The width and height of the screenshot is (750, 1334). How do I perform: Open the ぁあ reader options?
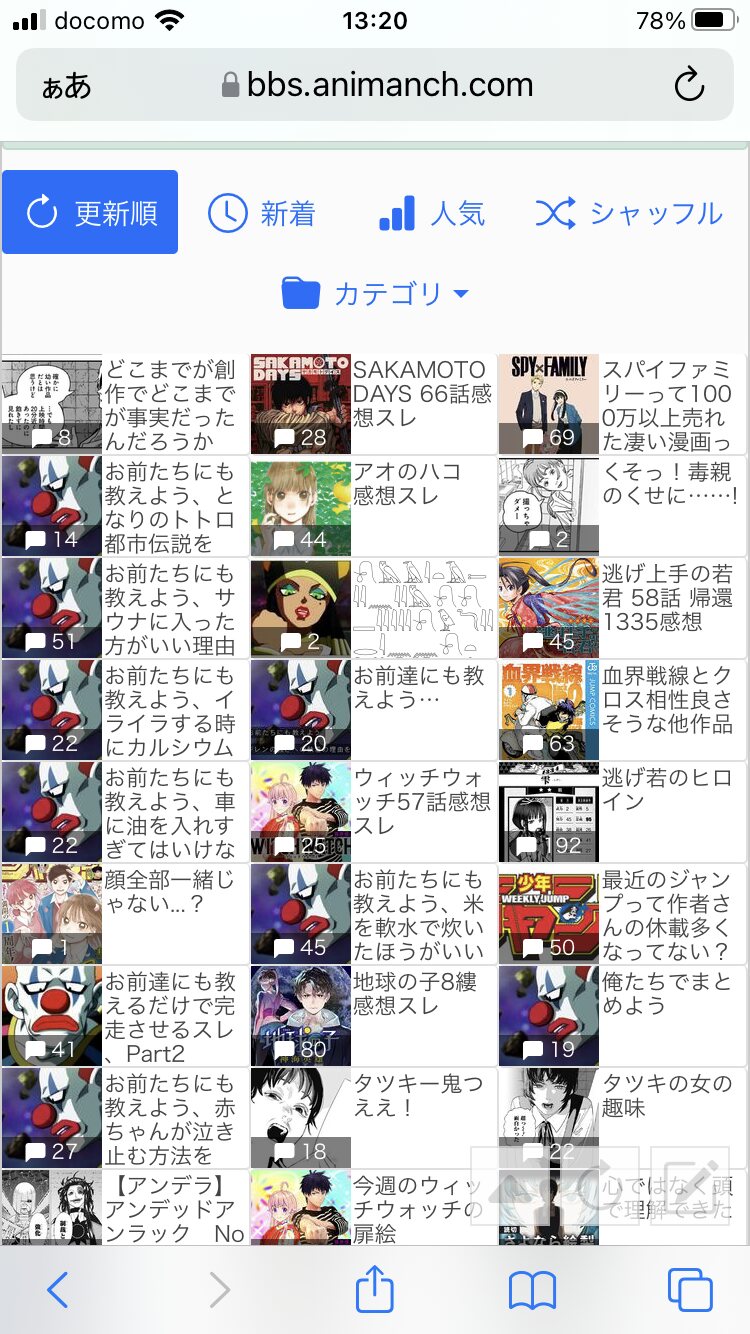click(x=67, y=86)
